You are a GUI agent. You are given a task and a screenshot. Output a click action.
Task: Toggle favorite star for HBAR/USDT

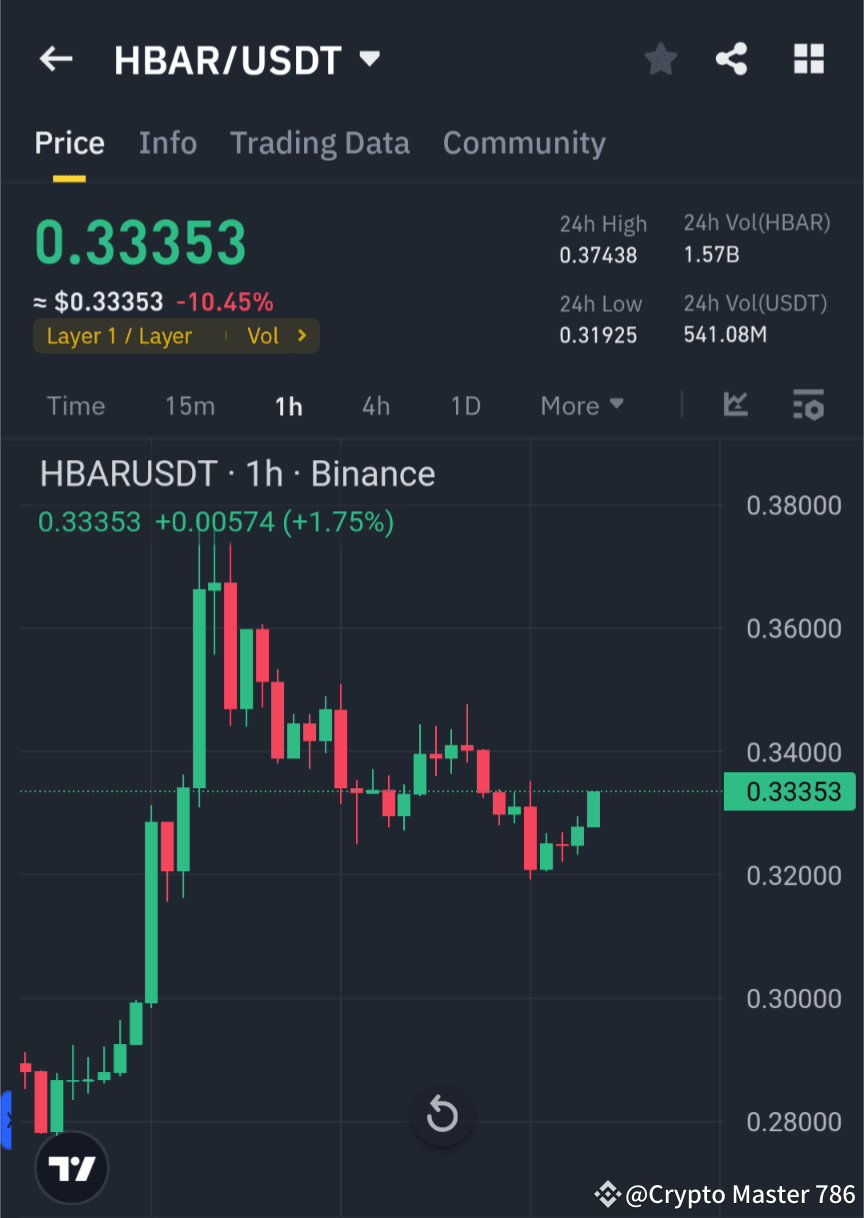click(660, 58)
